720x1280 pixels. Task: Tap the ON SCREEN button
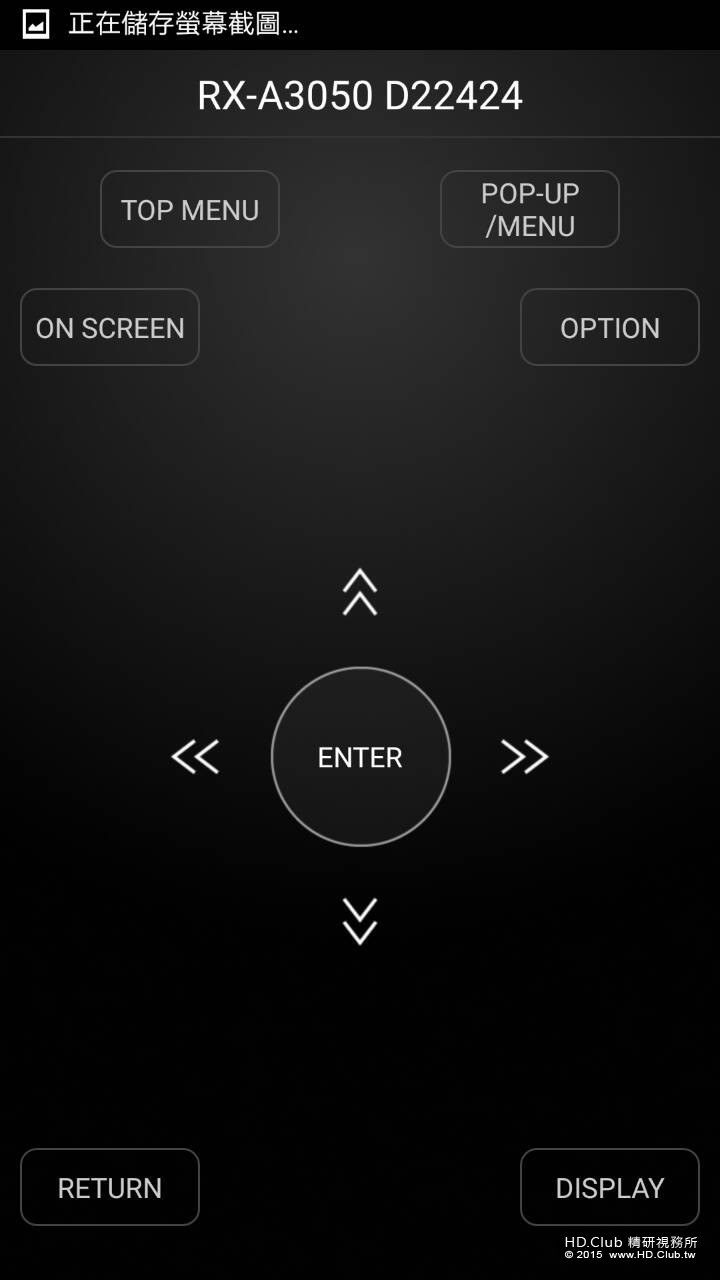tap(110, 327)
